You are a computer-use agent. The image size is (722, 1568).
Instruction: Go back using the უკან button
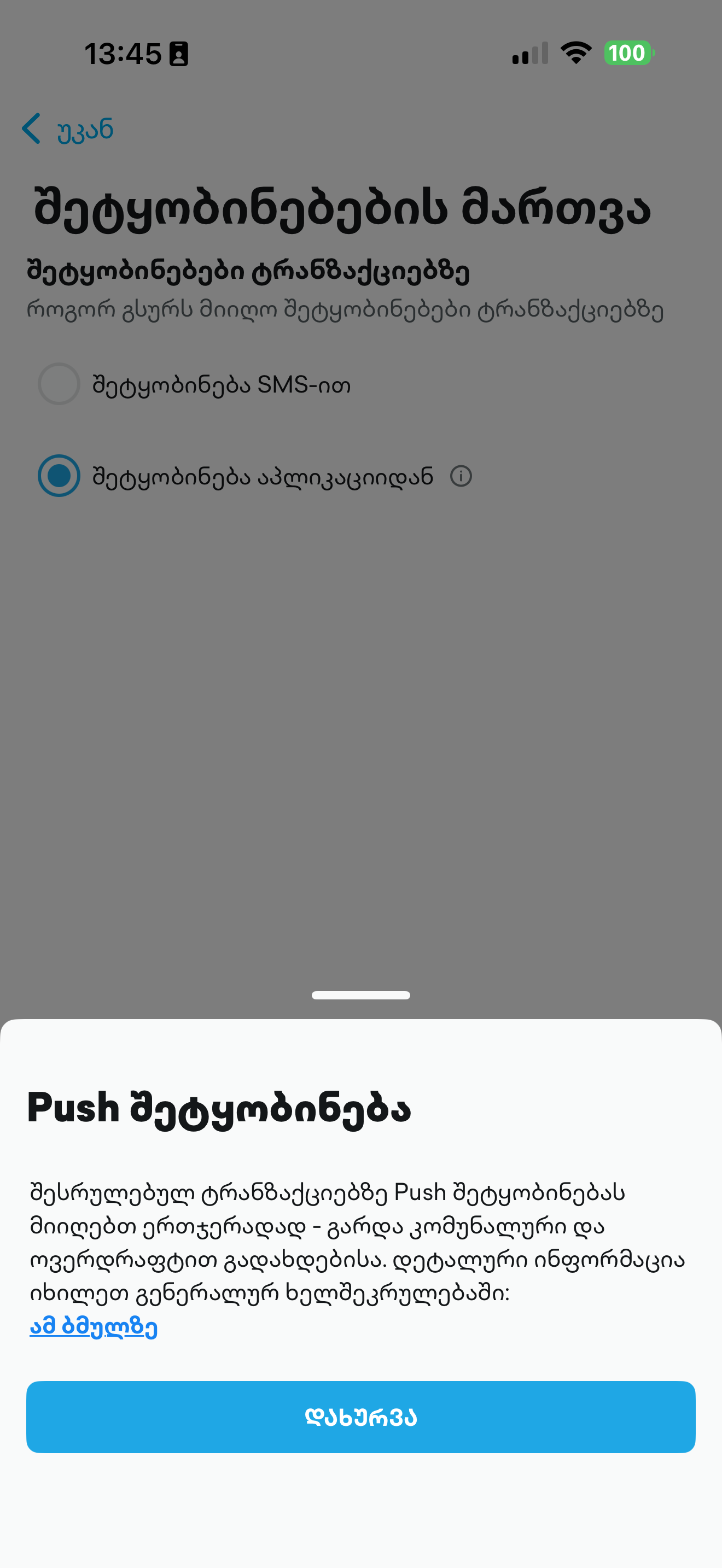pos(68,129)
